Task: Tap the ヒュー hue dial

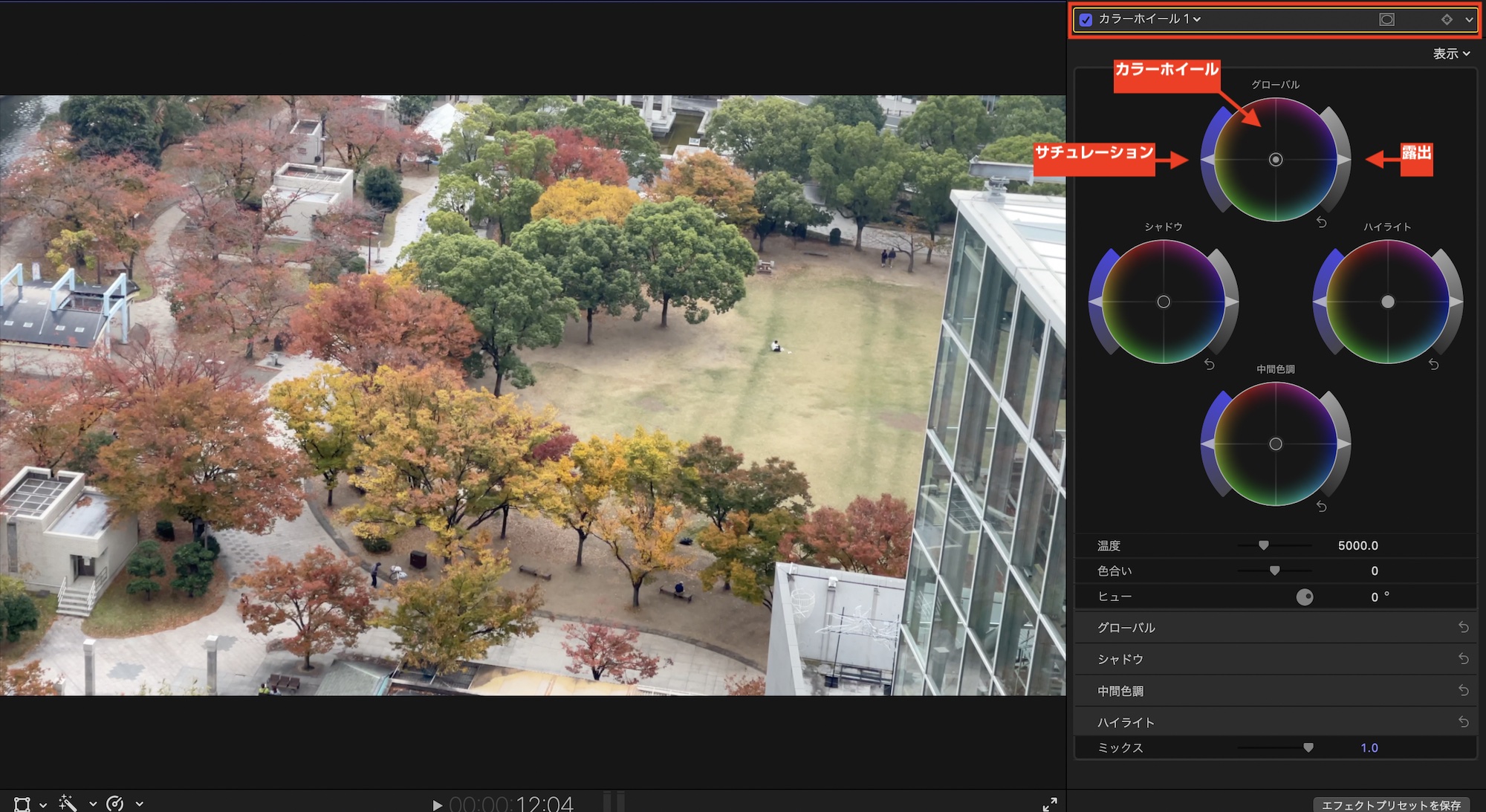Action: coord(1304,597)
